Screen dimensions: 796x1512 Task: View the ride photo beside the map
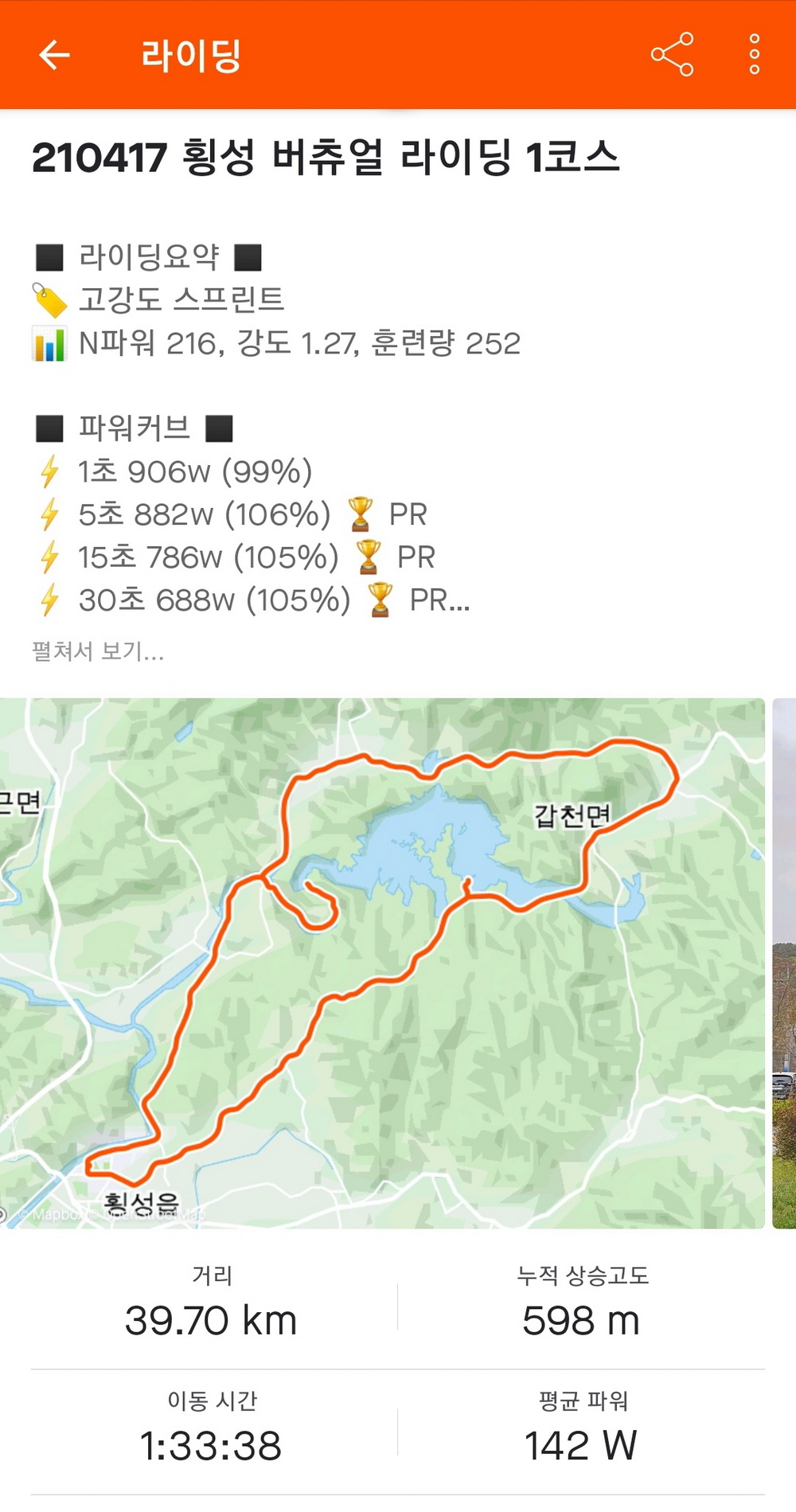(x=785, y=963)
